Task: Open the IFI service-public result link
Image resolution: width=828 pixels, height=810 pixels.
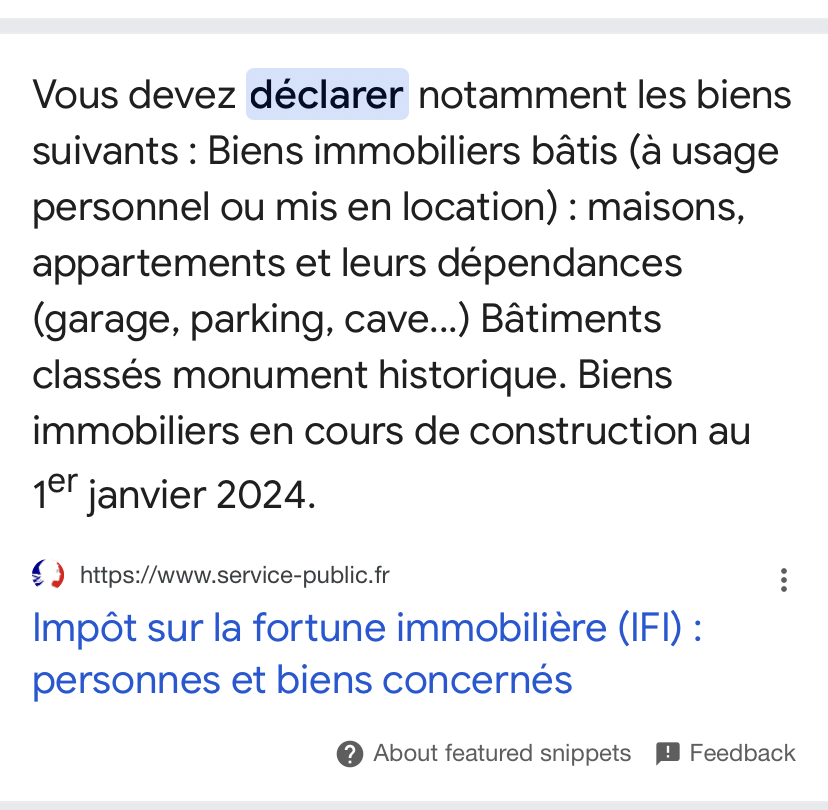Action: (x=366, y=654)
